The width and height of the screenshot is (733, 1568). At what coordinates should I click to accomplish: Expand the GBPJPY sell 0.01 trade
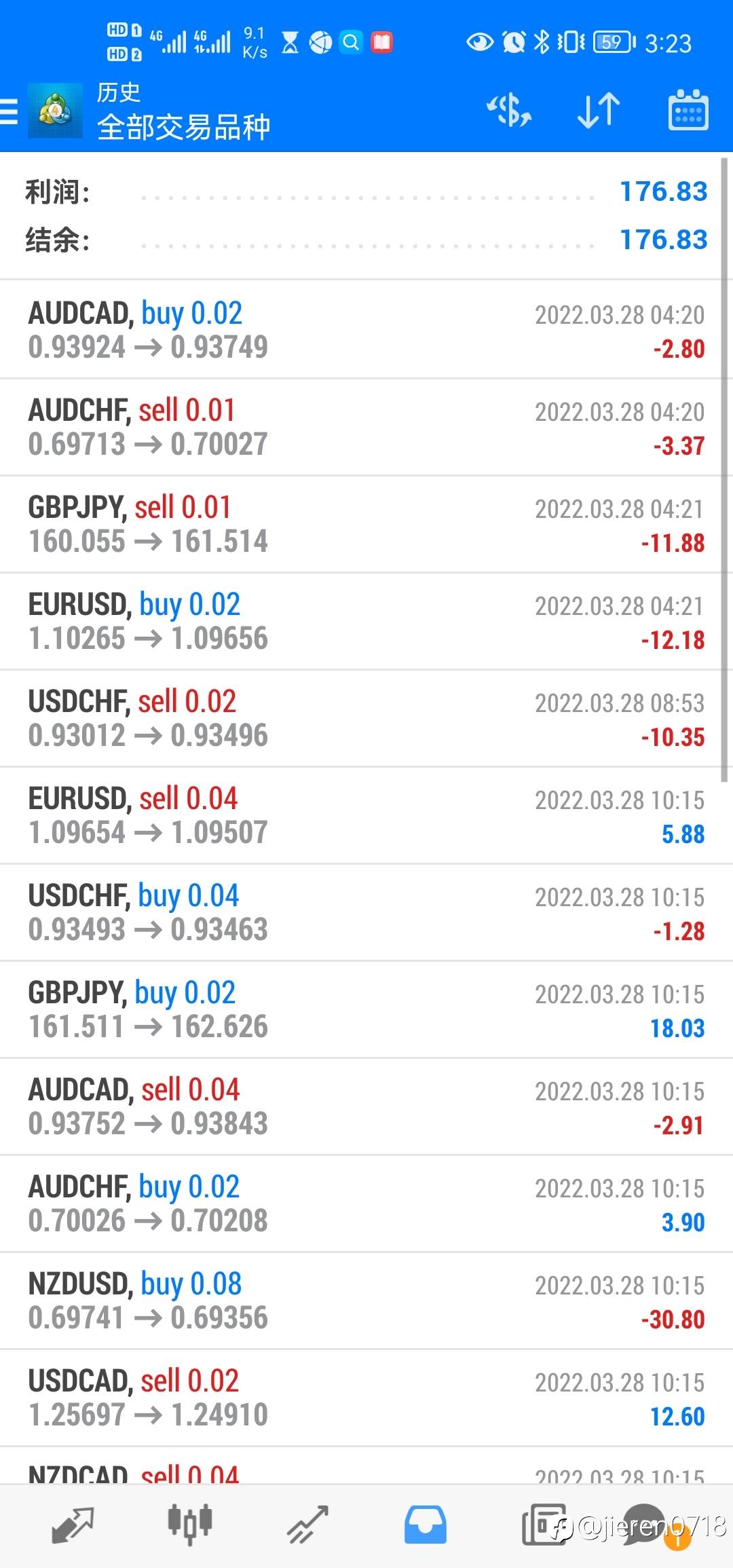pyautogui.click(x=366, y=524)
